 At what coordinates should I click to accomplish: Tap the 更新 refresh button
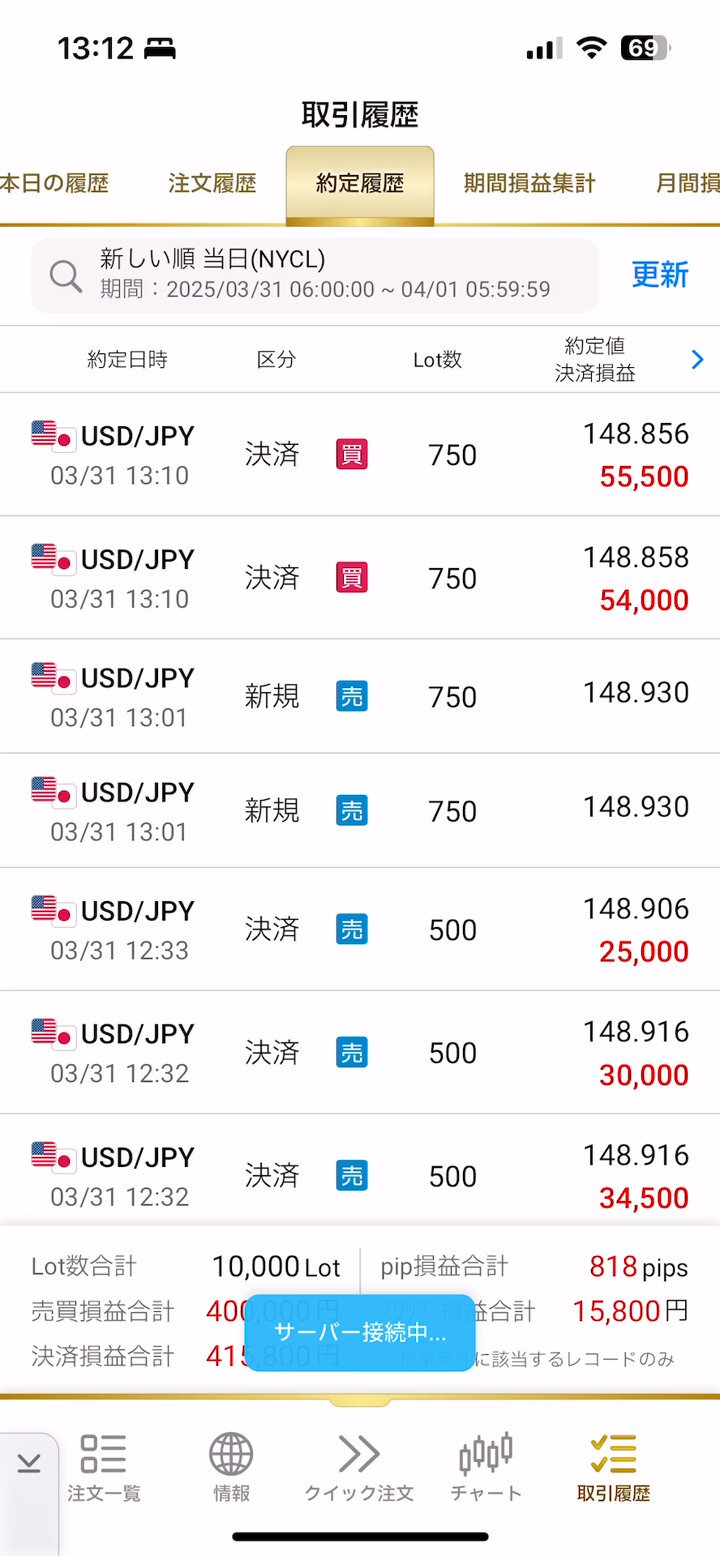[660, 274]
